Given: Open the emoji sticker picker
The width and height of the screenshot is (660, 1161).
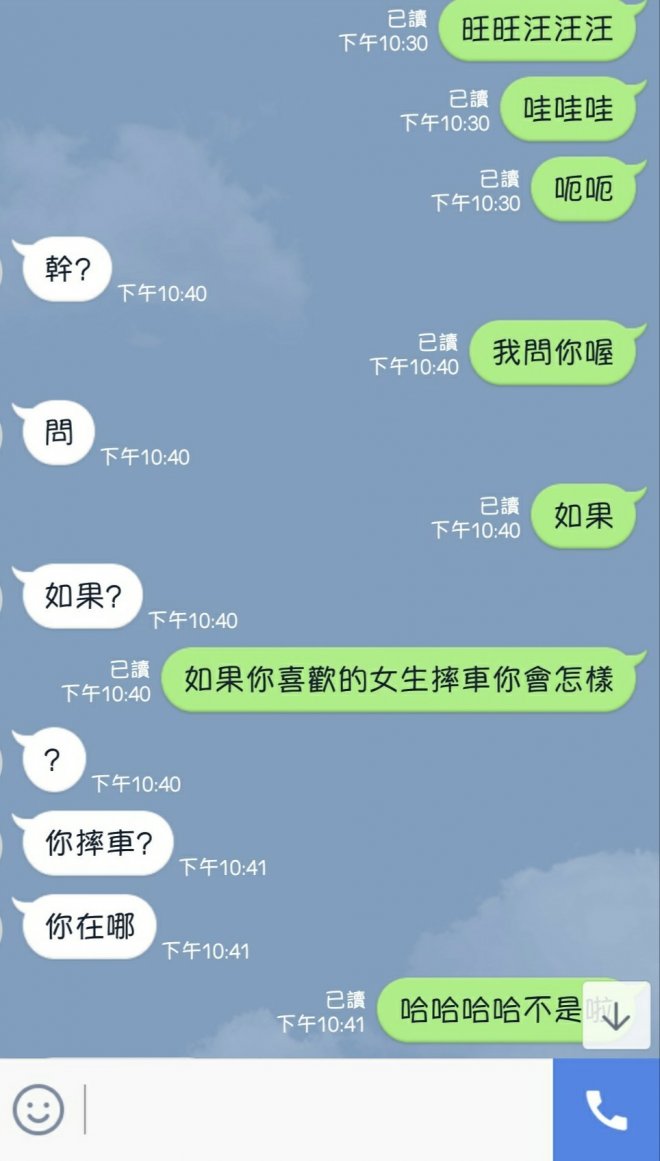Looking at the screenshot, I should pos(38,1109).
